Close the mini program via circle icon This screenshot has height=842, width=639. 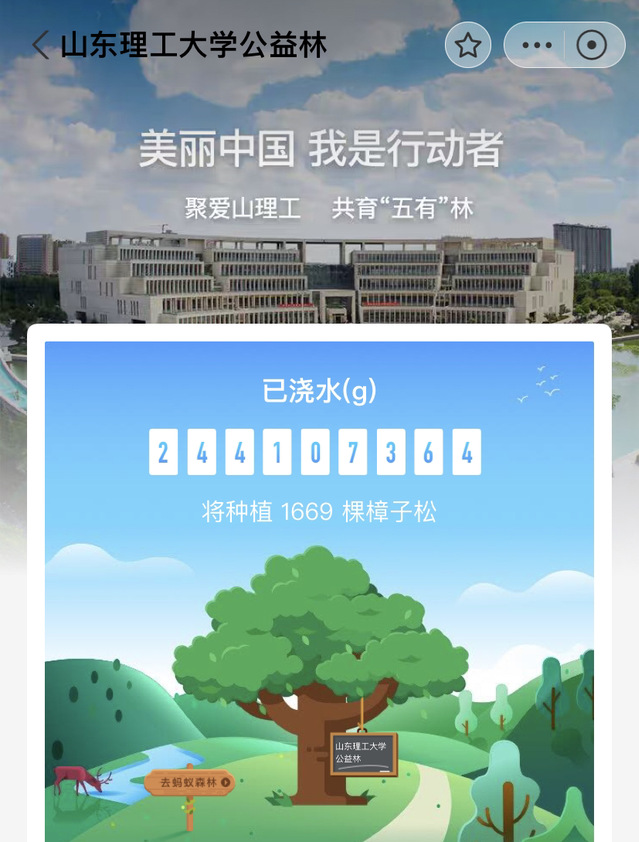(591, 46)
